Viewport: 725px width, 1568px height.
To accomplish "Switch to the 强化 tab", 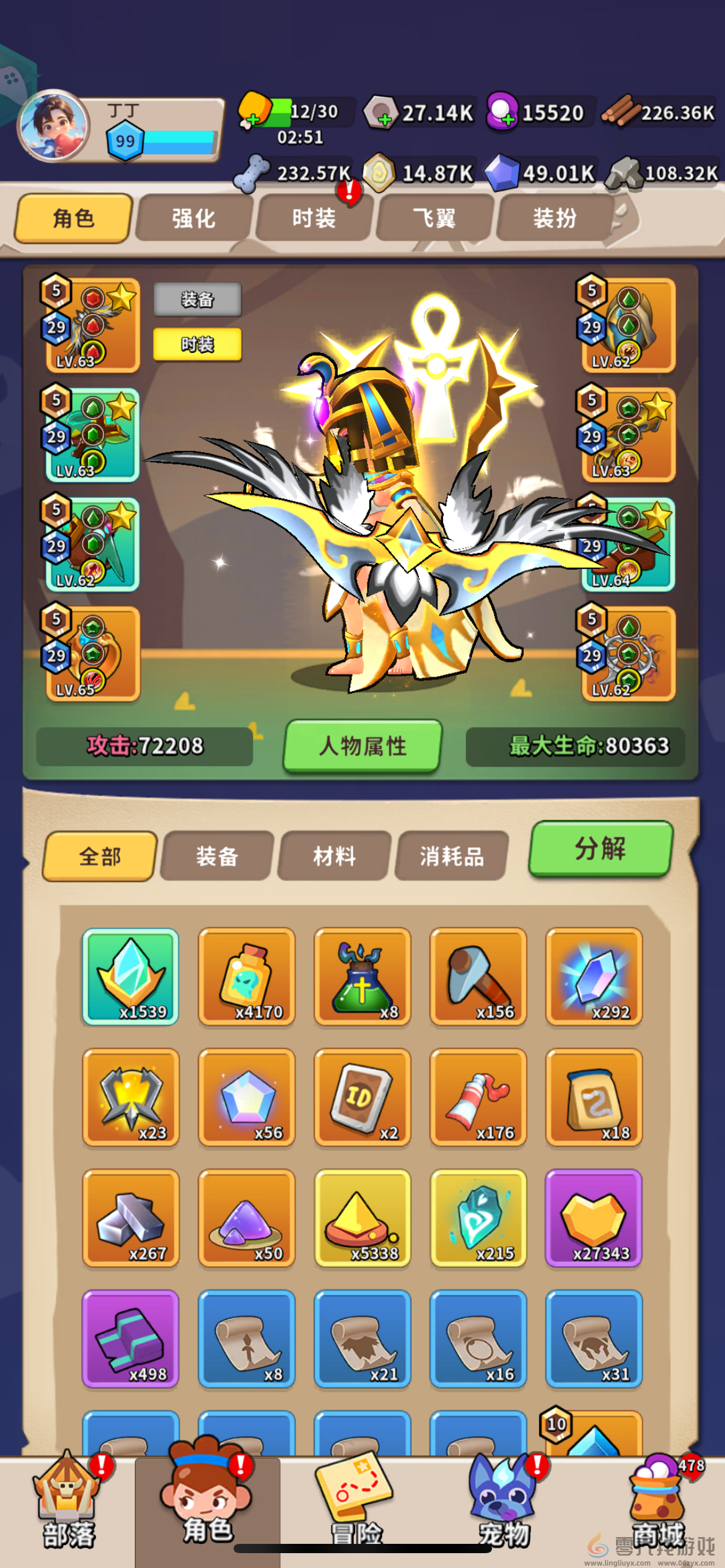I will pyautogui.click(x=194, y=218).
